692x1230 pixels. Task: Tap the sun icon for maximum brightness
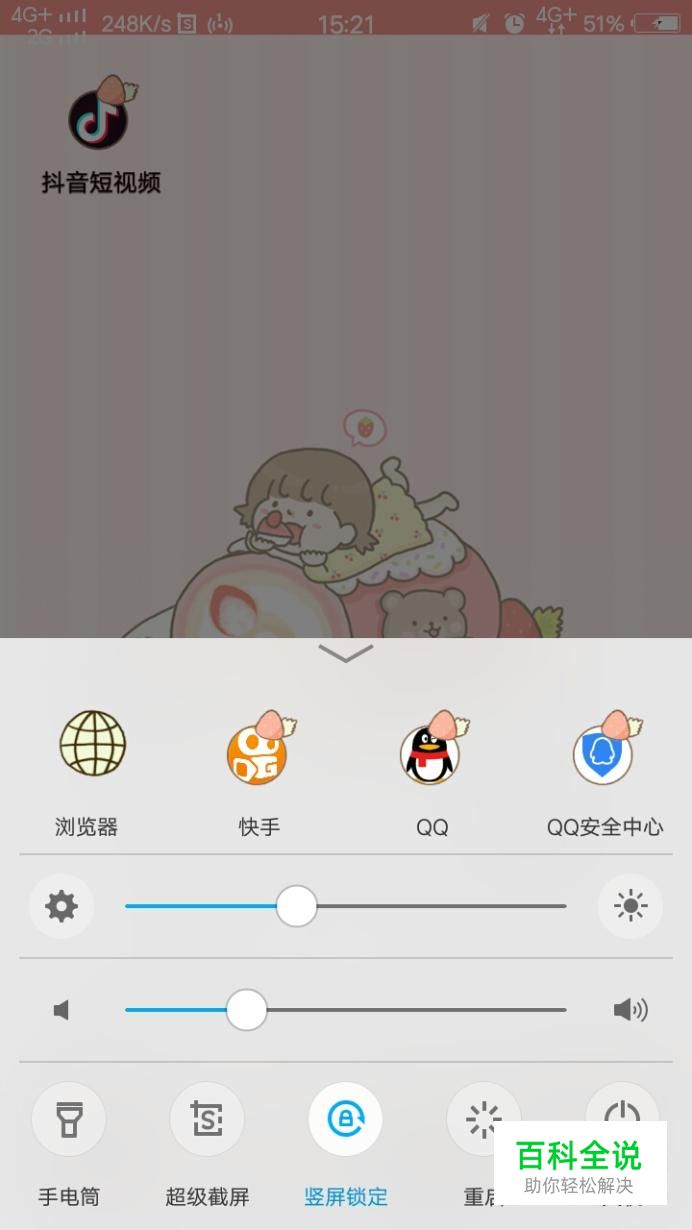click(x=630, y=907)
